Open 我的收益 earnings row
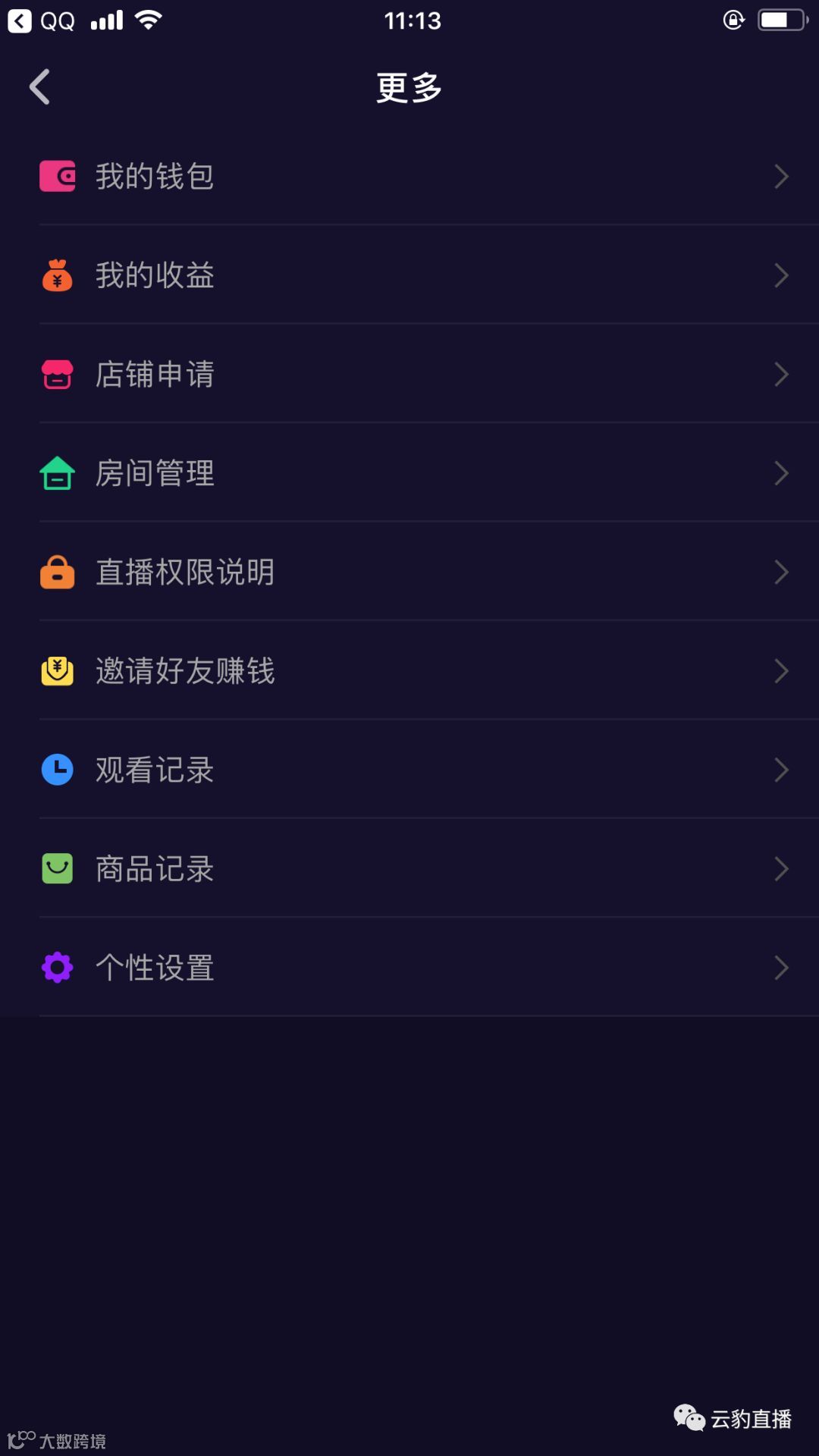Viewport: 819px width, 1456px height. tap(409, 275)
